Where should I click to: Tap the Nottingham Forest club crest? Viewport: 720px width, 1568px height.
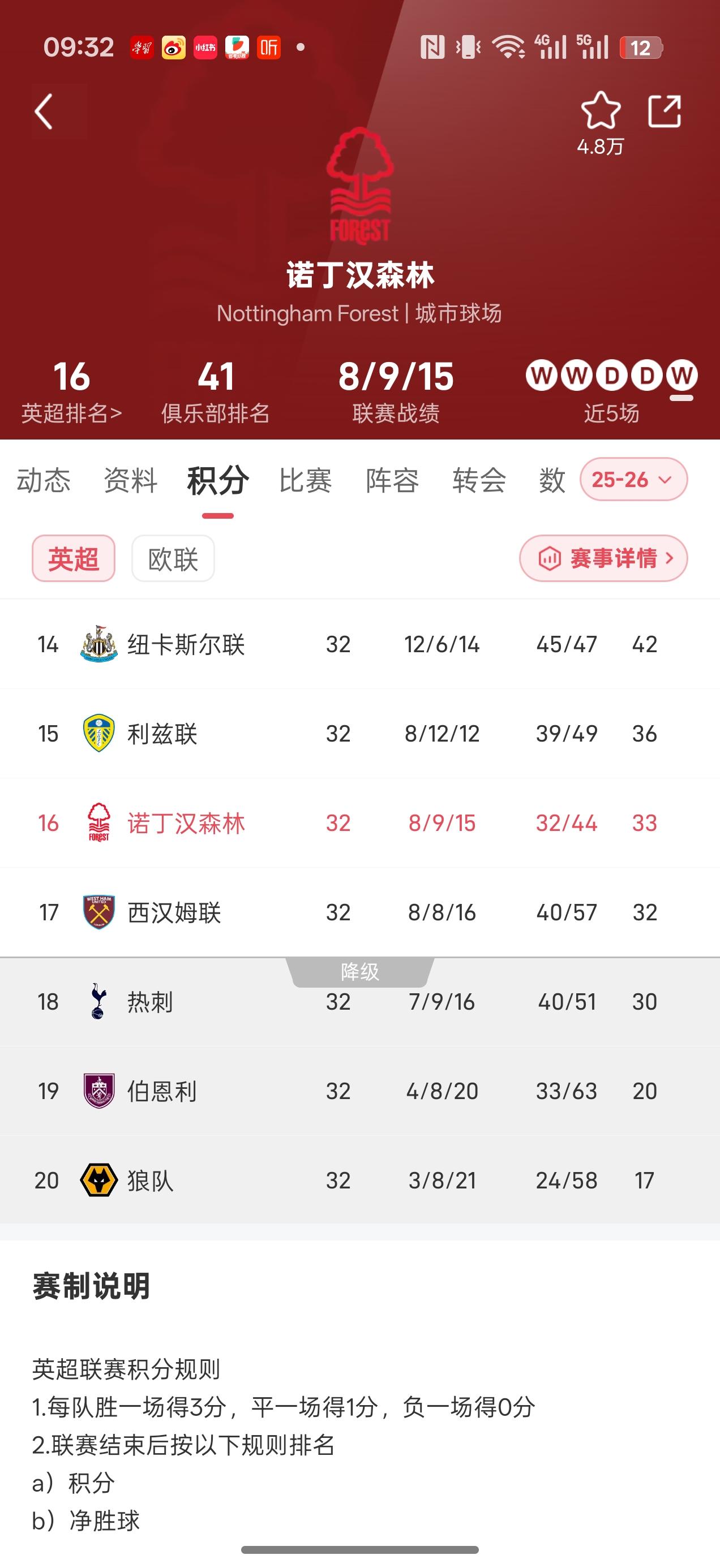359,189
